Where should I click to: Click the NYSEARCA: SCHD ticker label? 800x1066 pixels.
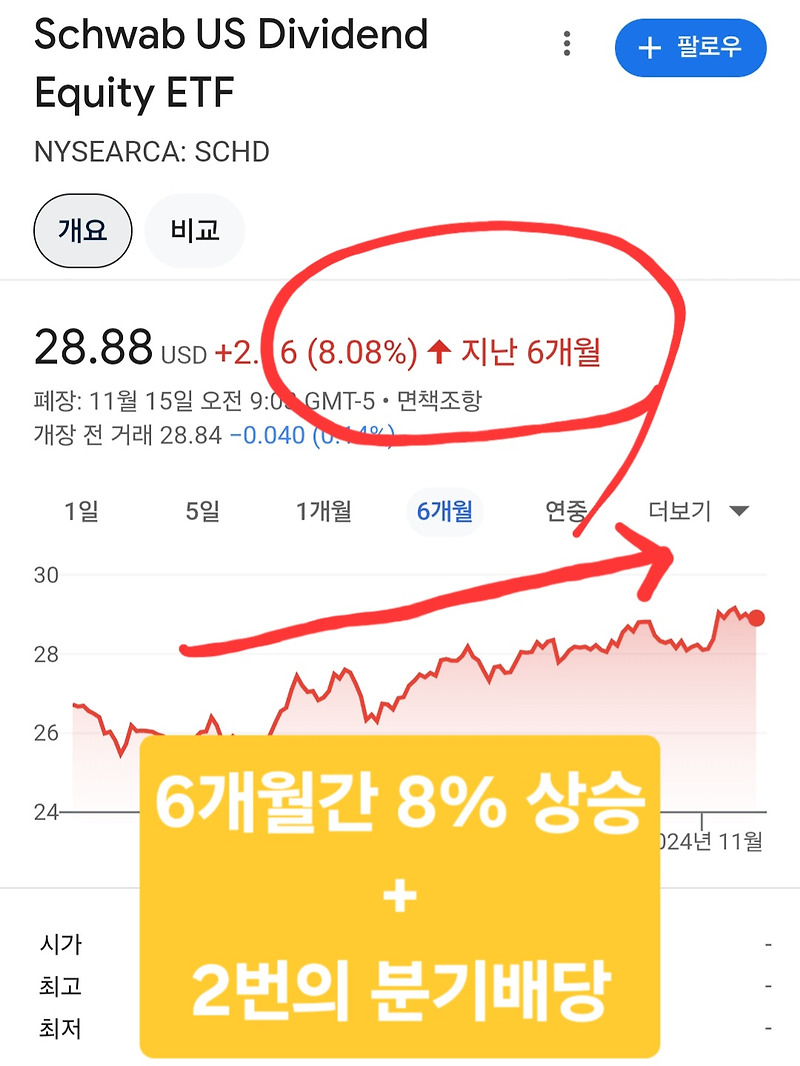click(x=150, y=152)
